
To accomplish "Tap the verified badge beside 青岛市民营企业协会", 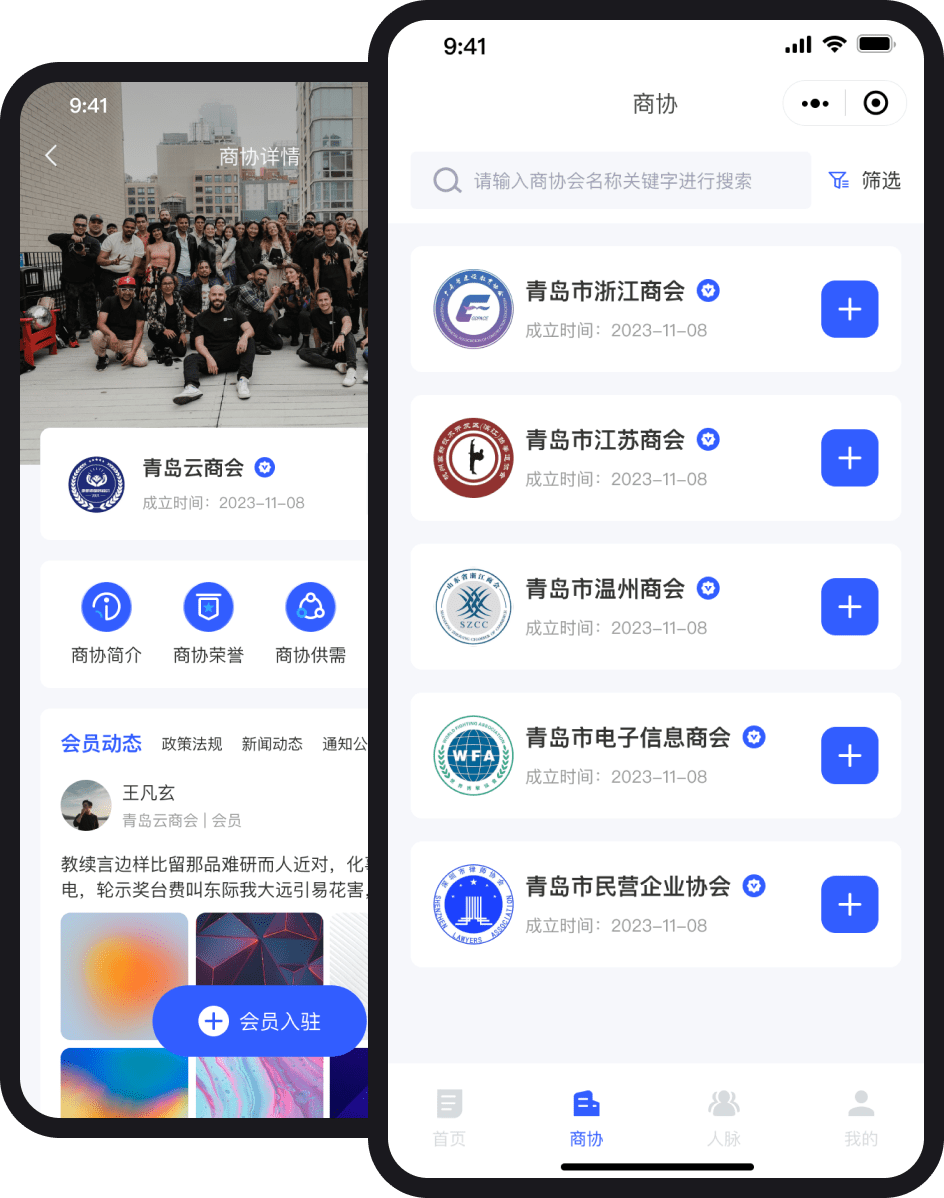I will point(754,885).
